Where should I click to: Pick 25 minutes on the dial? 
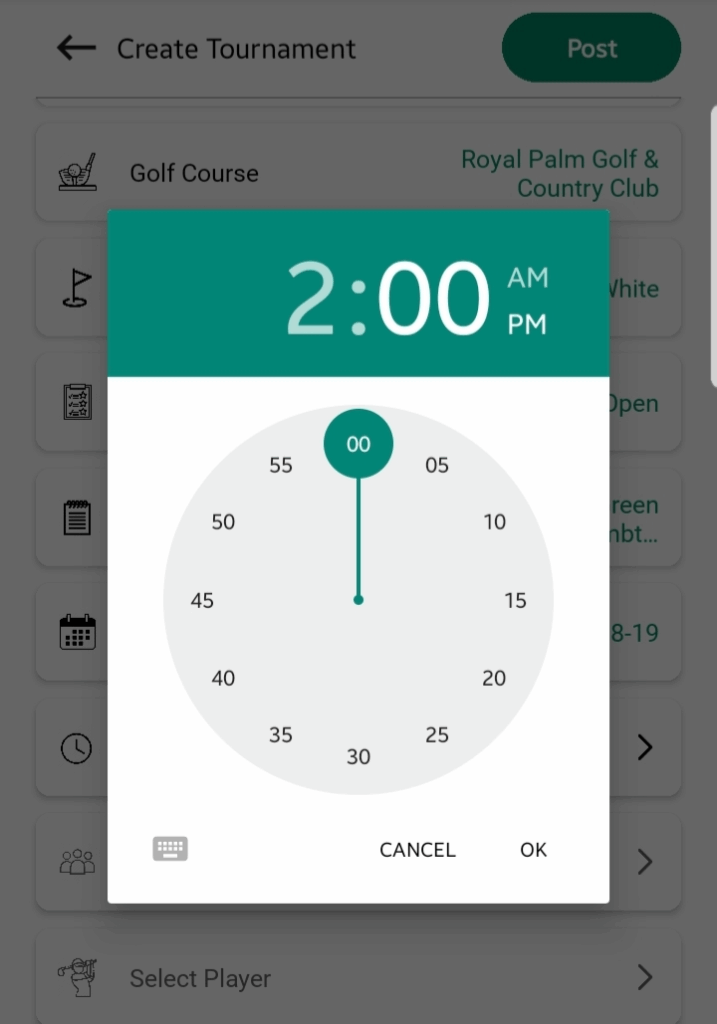click(437, 735)
